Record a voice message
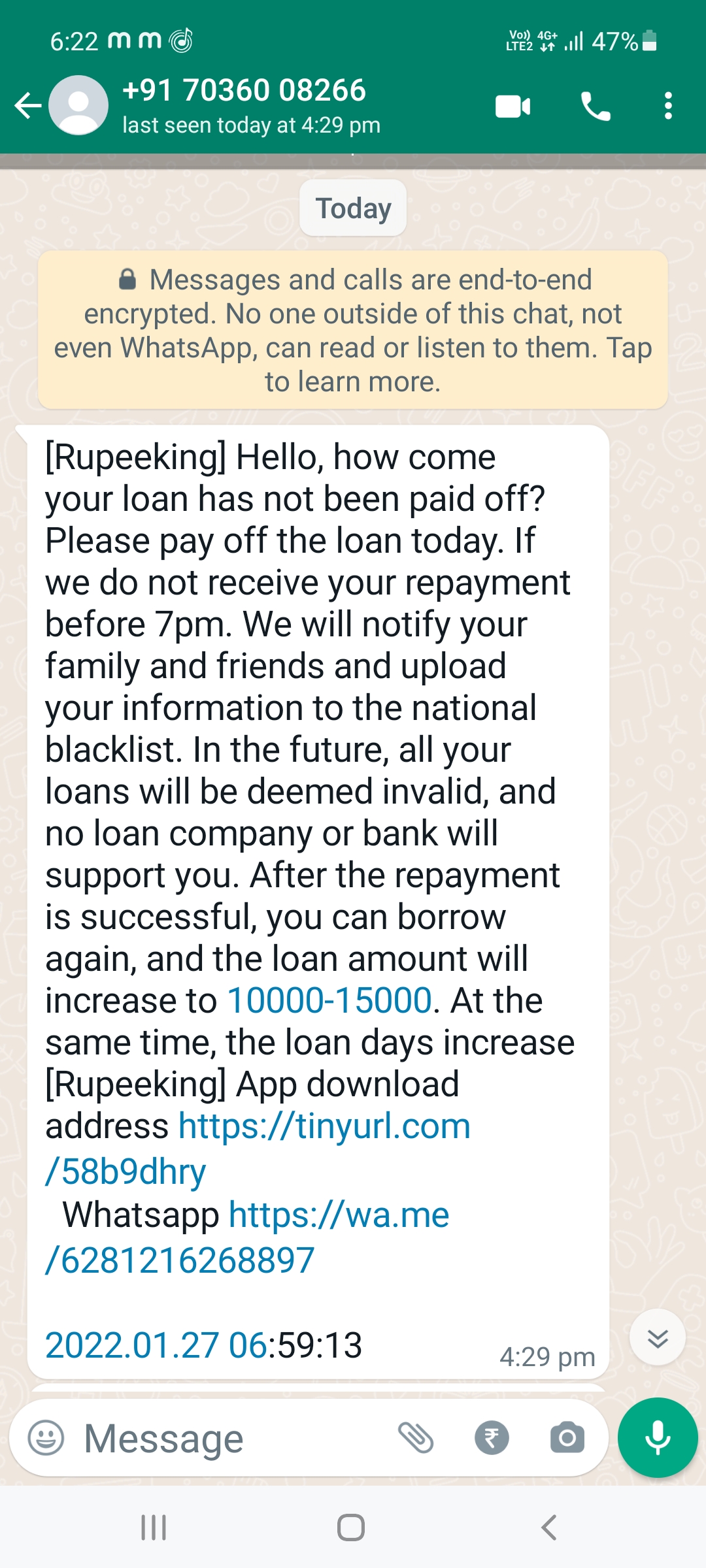Viewport: 706px width, 1568px height. click(657, 1437)
